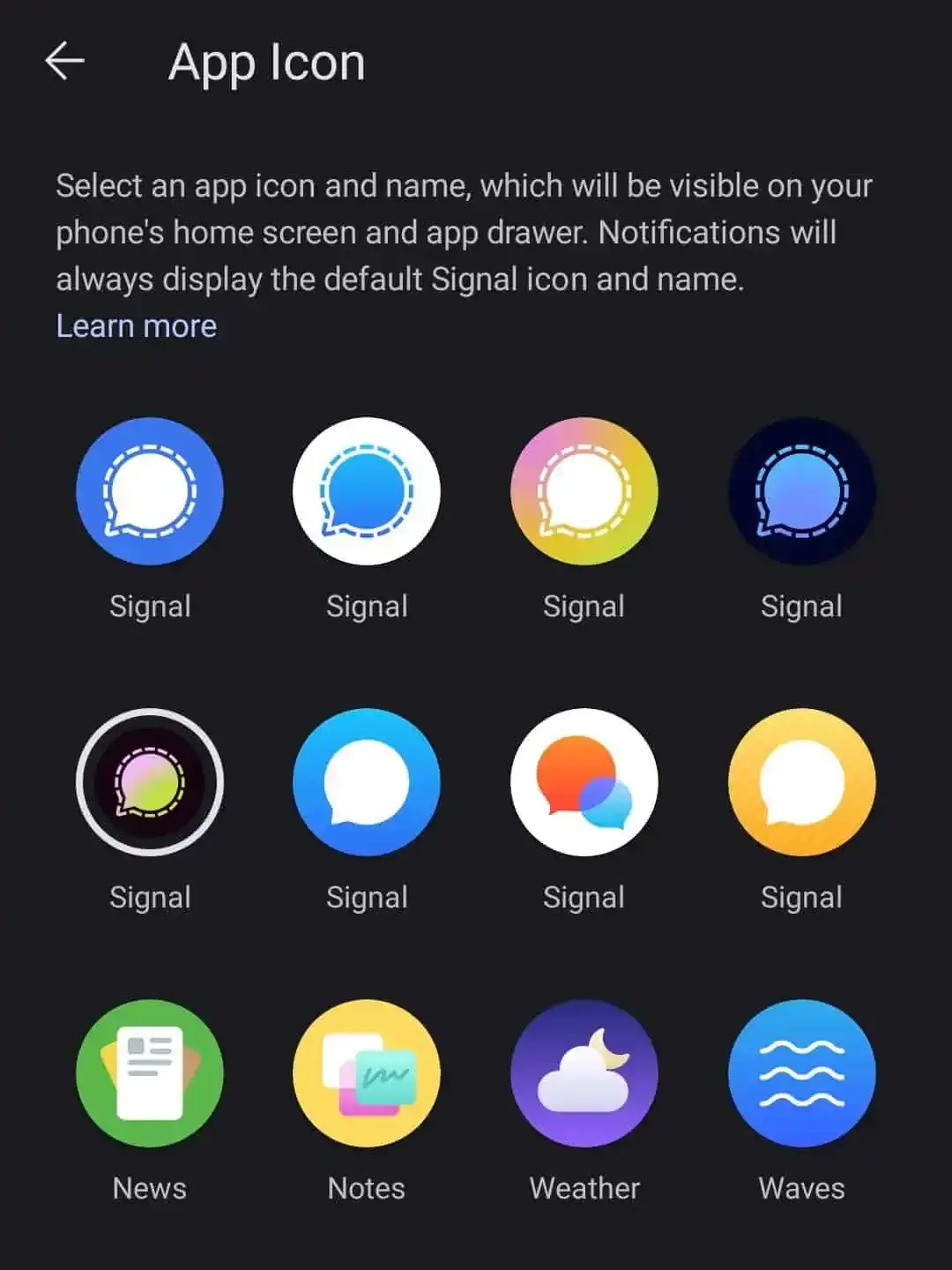Tap the black Signal icon with gradient bubble

click(x=150, y=782)
